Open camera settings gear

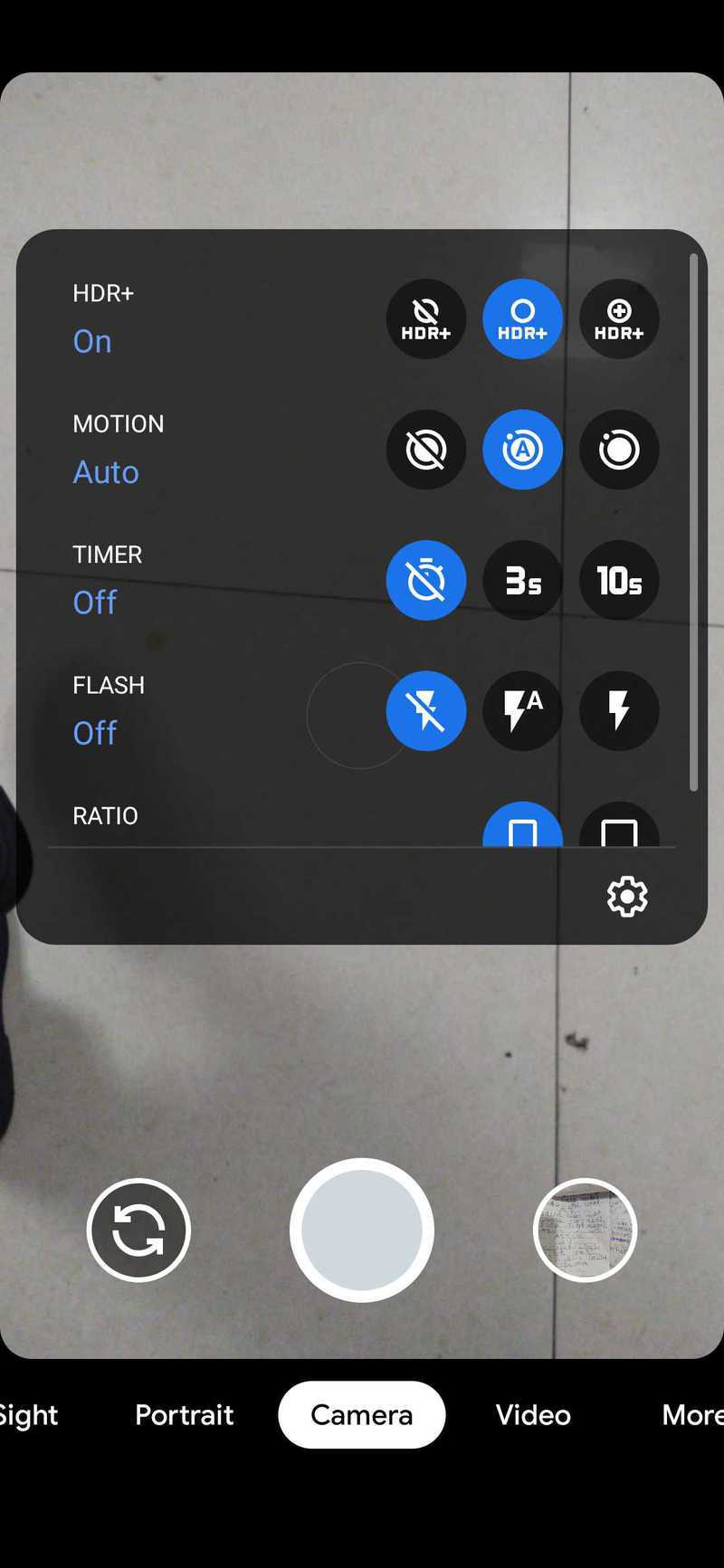pyautogui.click(x=627, y=897)
